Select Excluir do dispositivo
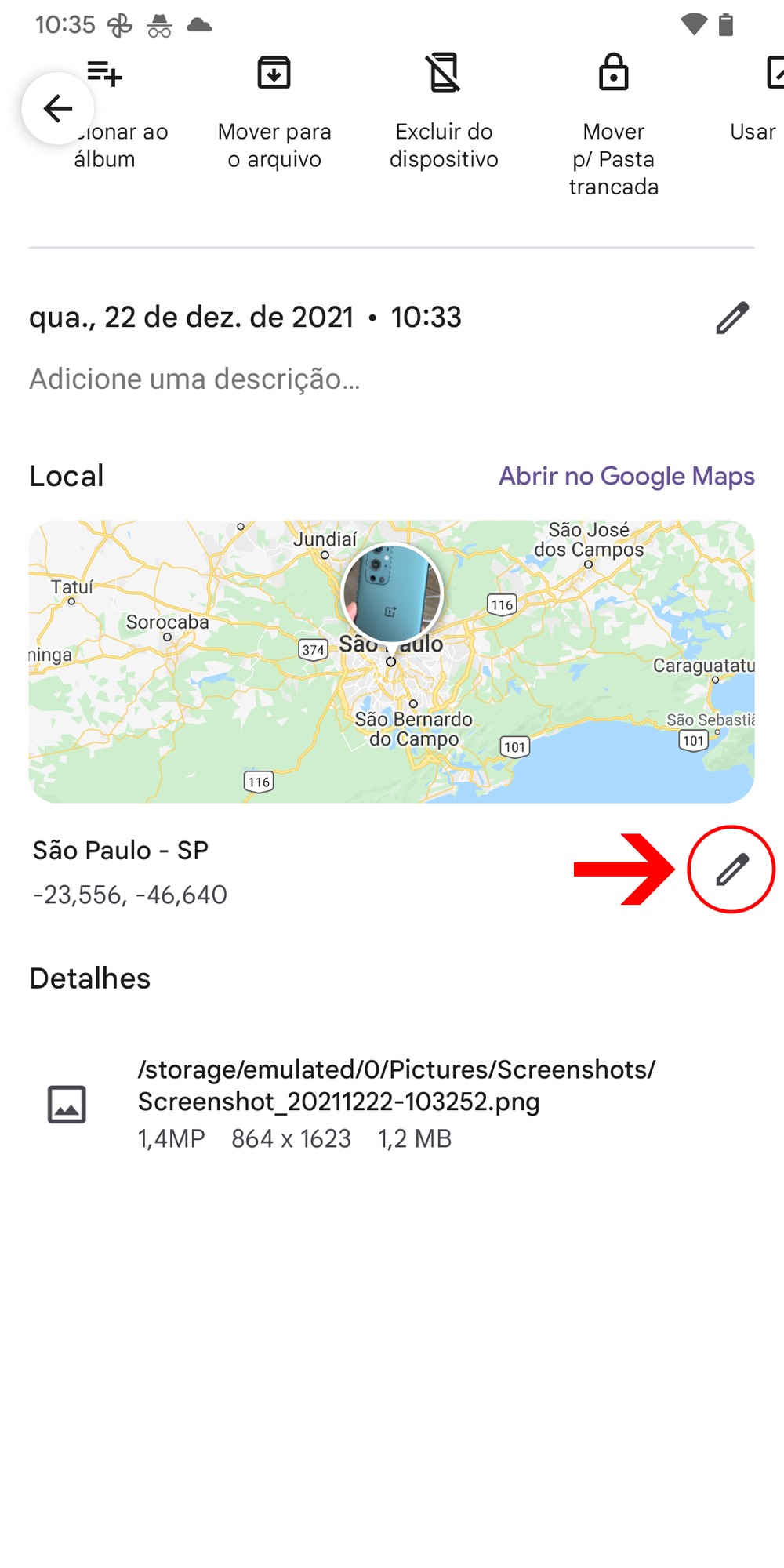The height and width of the screenshot is (1568, 784). click(444, 111)
